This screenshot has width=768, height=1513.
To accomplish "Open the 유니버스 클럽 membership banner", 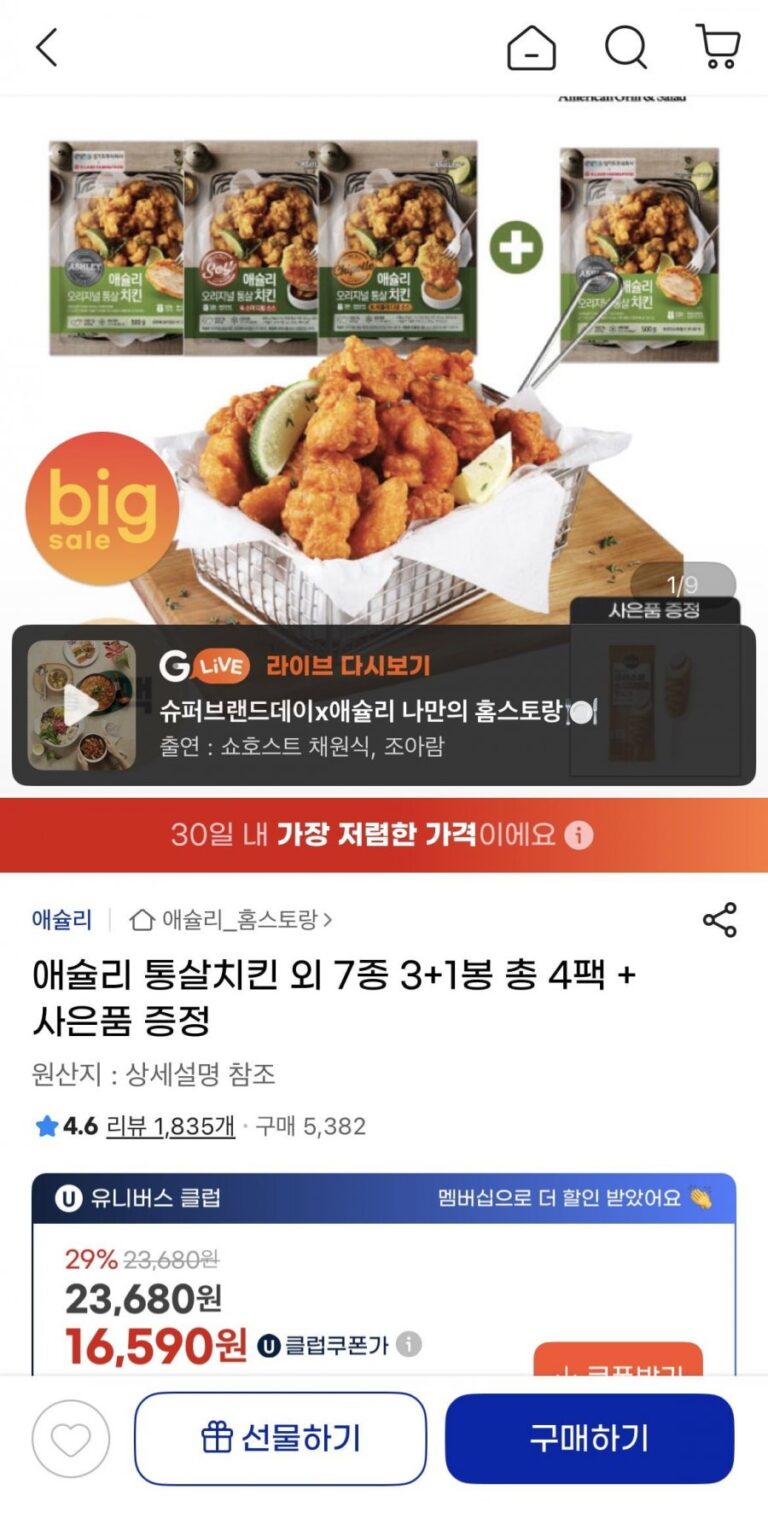I will point(384,1198).
